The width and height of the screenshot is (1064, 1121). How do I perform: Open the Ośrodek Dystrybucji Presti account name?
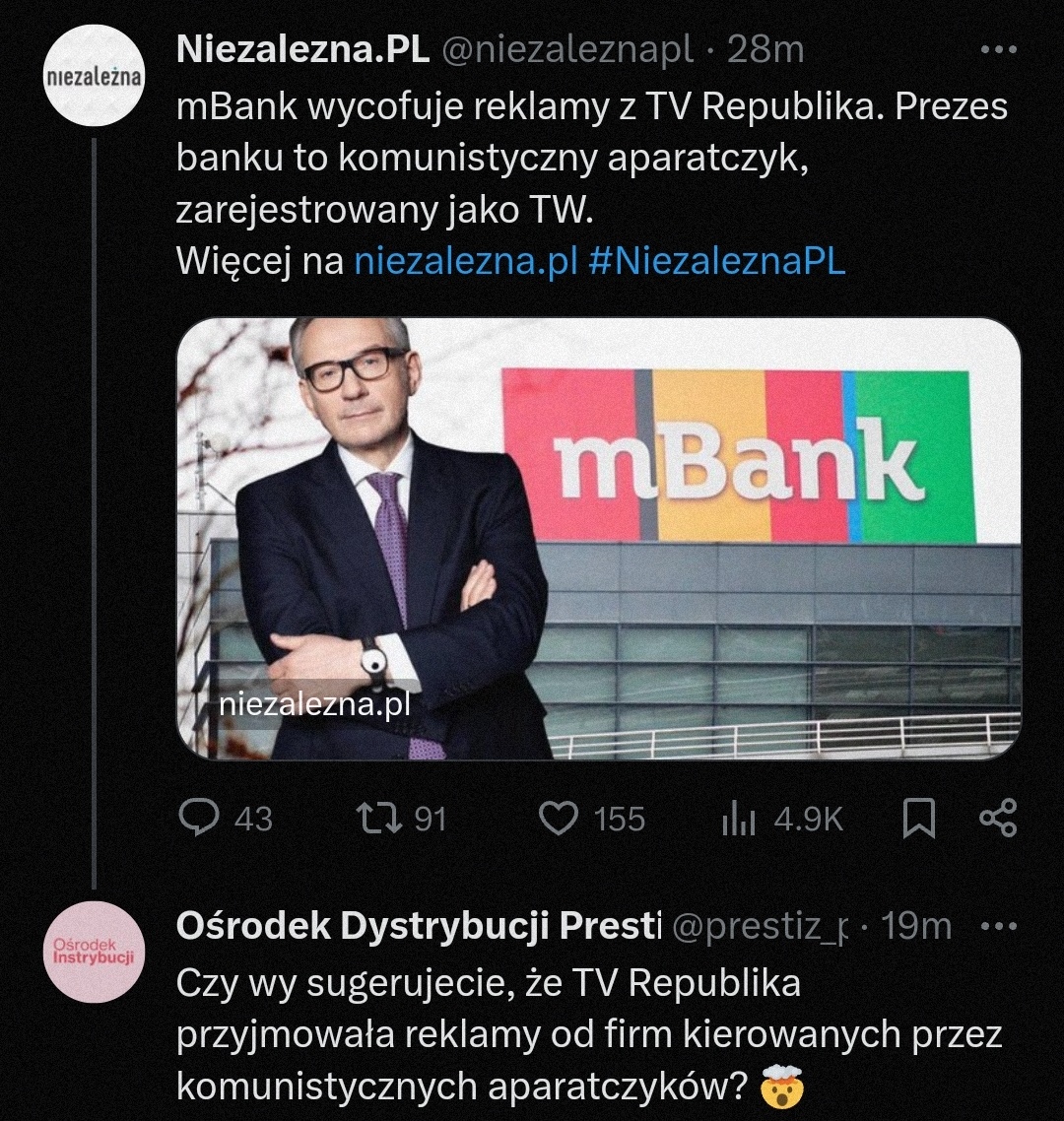[x=418, y=927]
